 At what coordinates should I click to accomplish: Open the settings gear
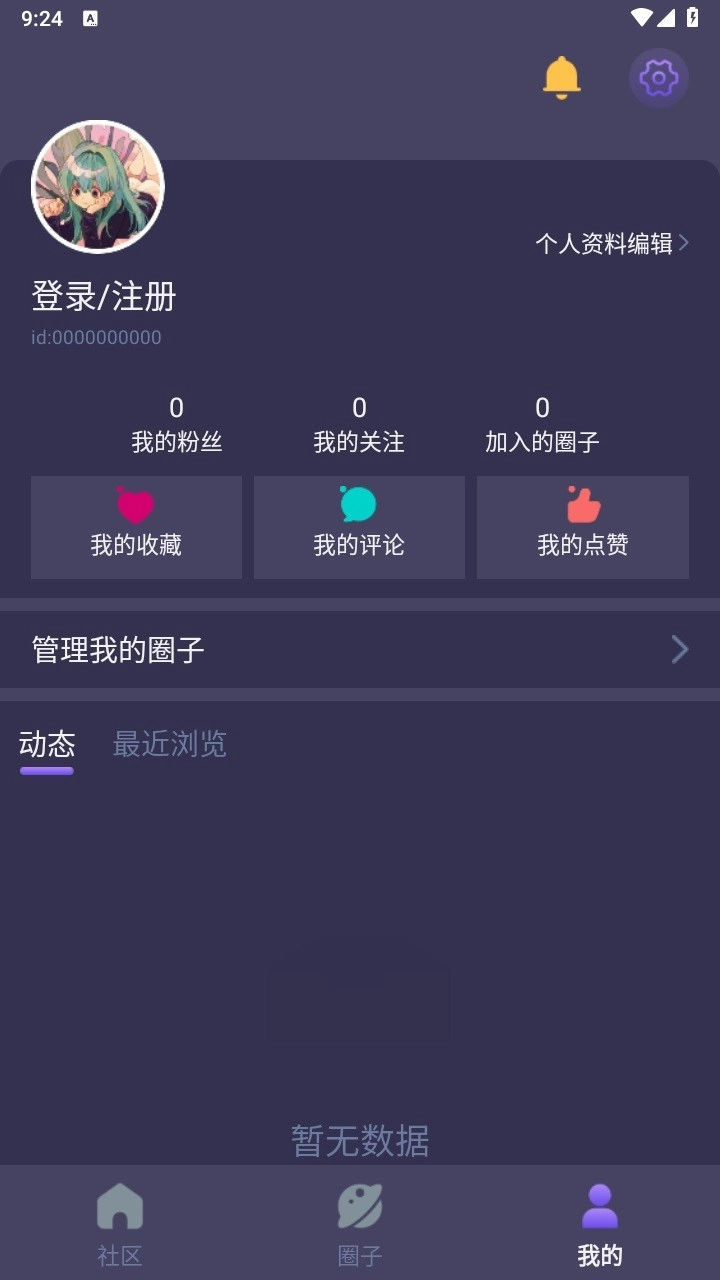tap(658, 77)
